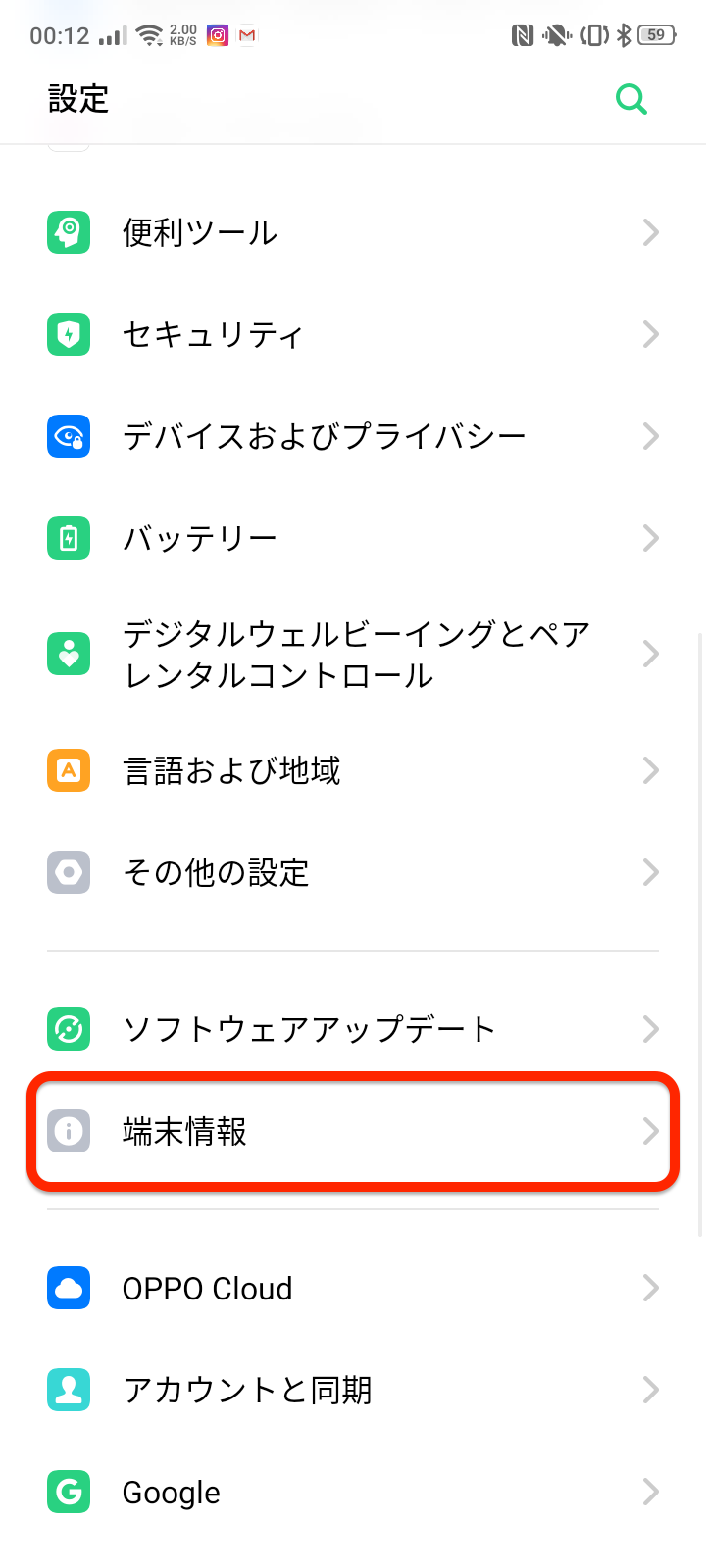Open デジタルウェルビーイングとペアレンタルコントロール
This screenshot has width=706, height=1568.
click(x=353, y=655)
